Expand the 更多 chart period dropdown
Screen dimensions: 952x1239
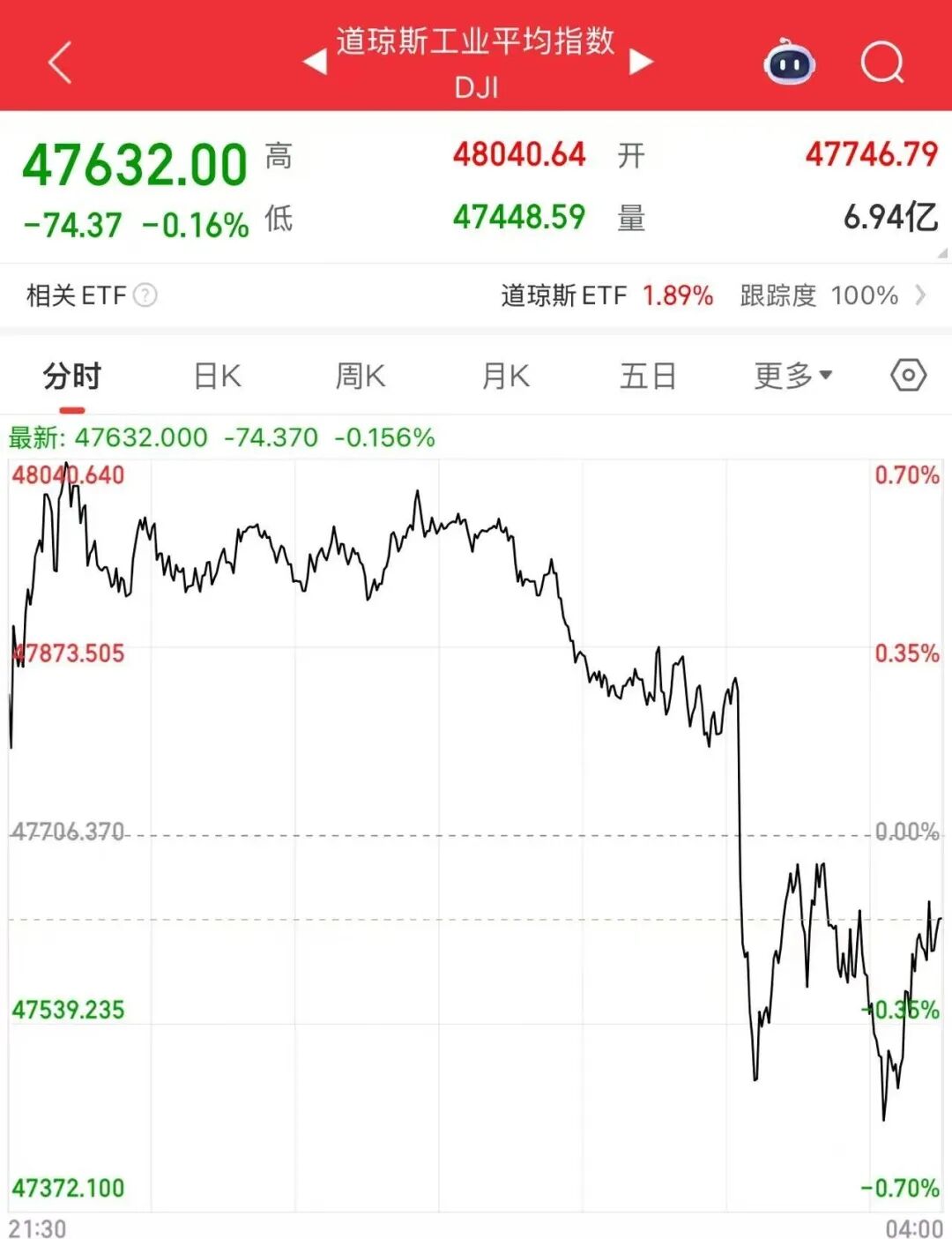(792, 377)
